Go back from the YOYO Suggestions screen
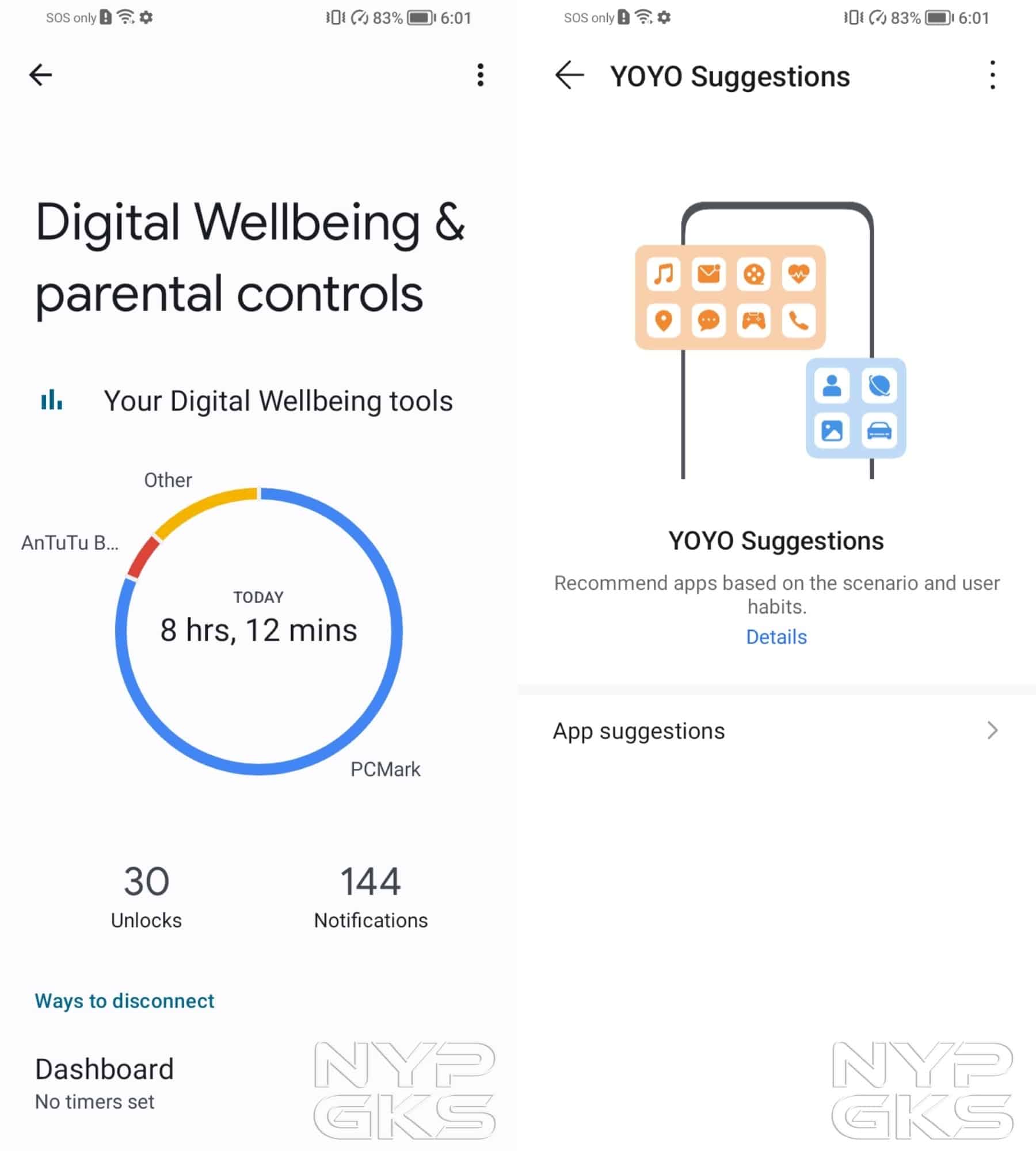Screen dimensions: 1036x1151 (x=569, y=75)
